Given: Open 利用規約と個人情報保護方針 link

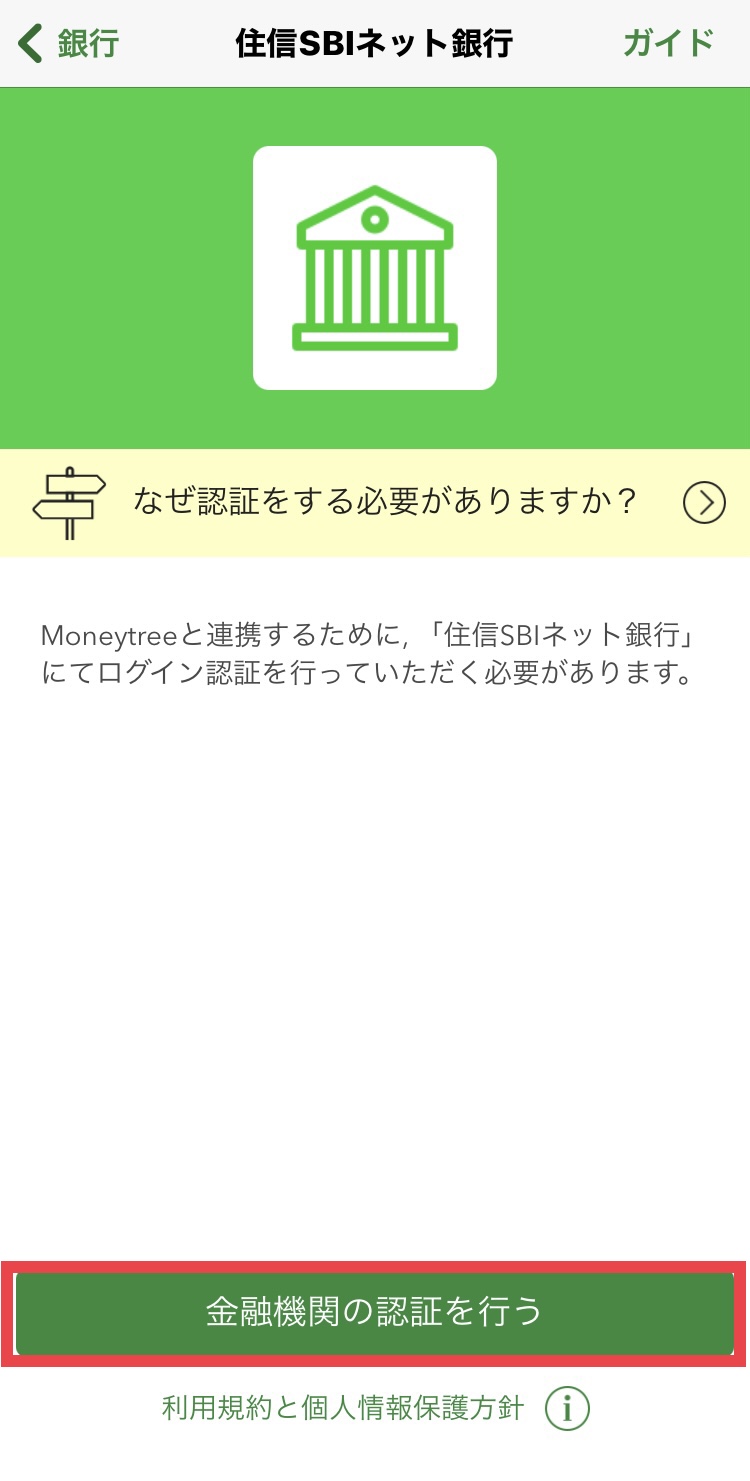Looking at the screenshot, I should tap(343, 1408).
